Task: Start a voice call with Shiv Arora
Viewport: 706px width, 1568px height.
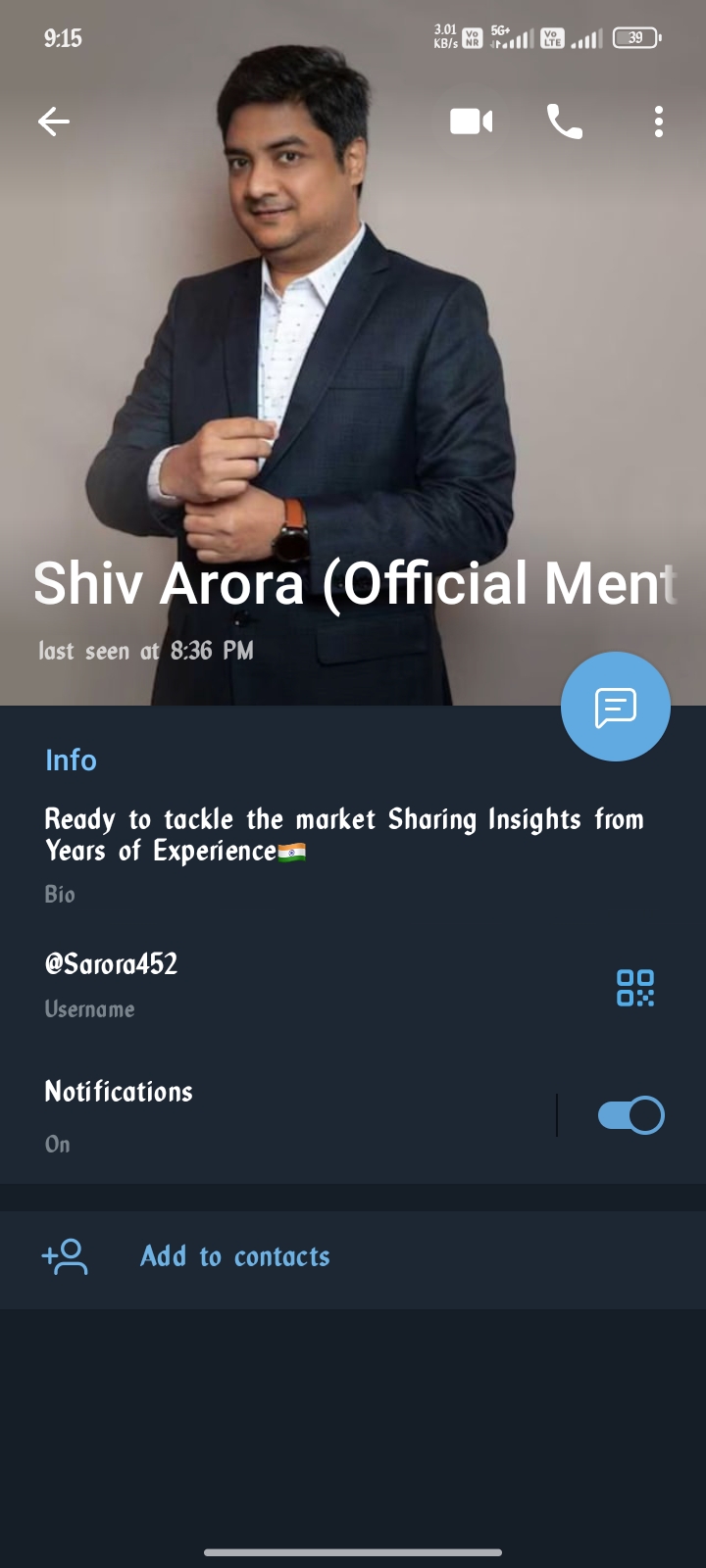Action: tap(564, 122)
